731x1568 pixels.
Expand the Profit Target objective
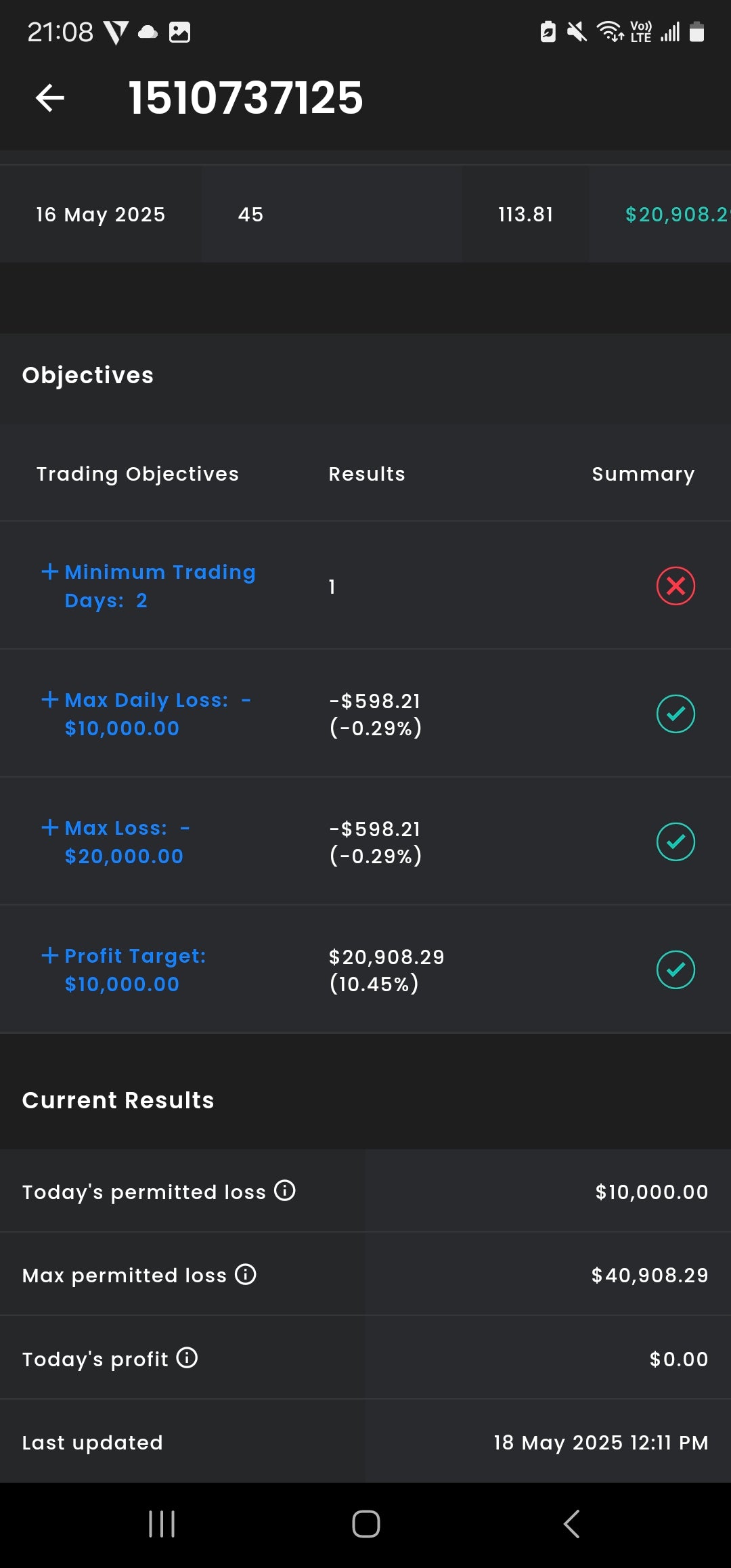49,955
